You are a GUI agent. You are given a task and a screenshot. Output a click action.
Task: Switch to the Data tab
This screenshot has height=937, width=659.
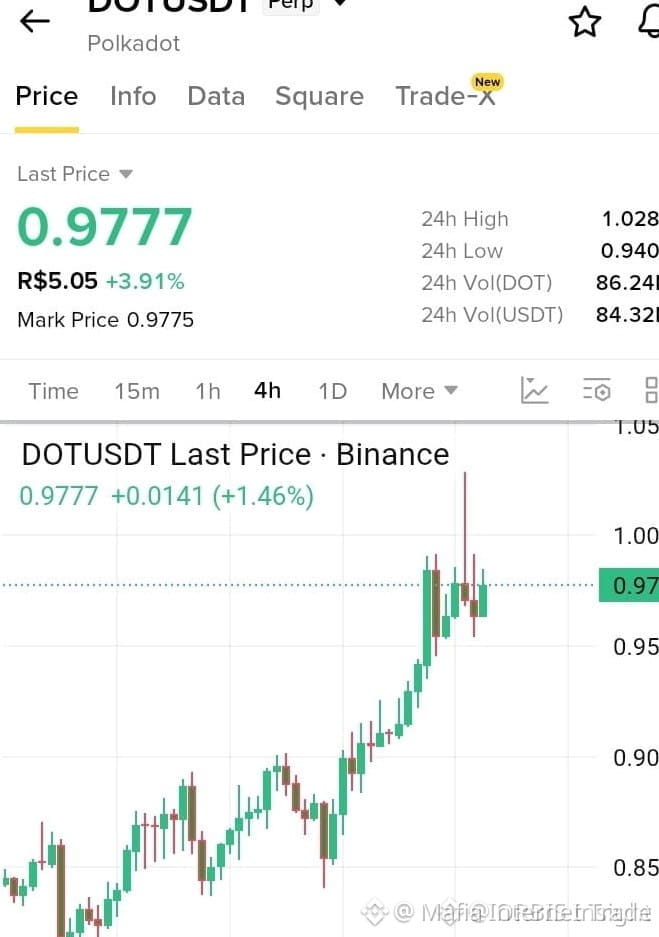[216, 96]
